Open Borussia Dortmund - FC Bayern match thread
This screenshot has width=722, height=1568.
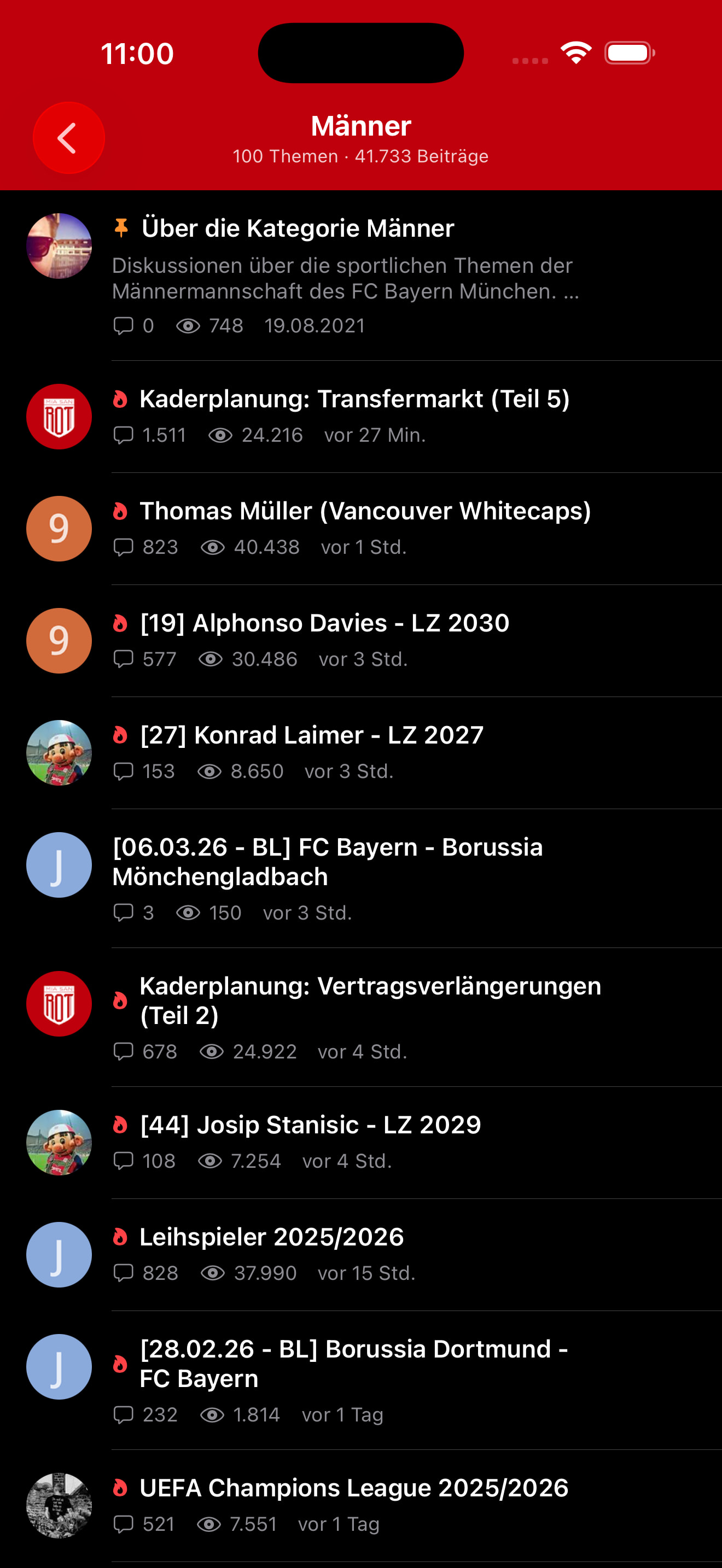click(353, 1364)
